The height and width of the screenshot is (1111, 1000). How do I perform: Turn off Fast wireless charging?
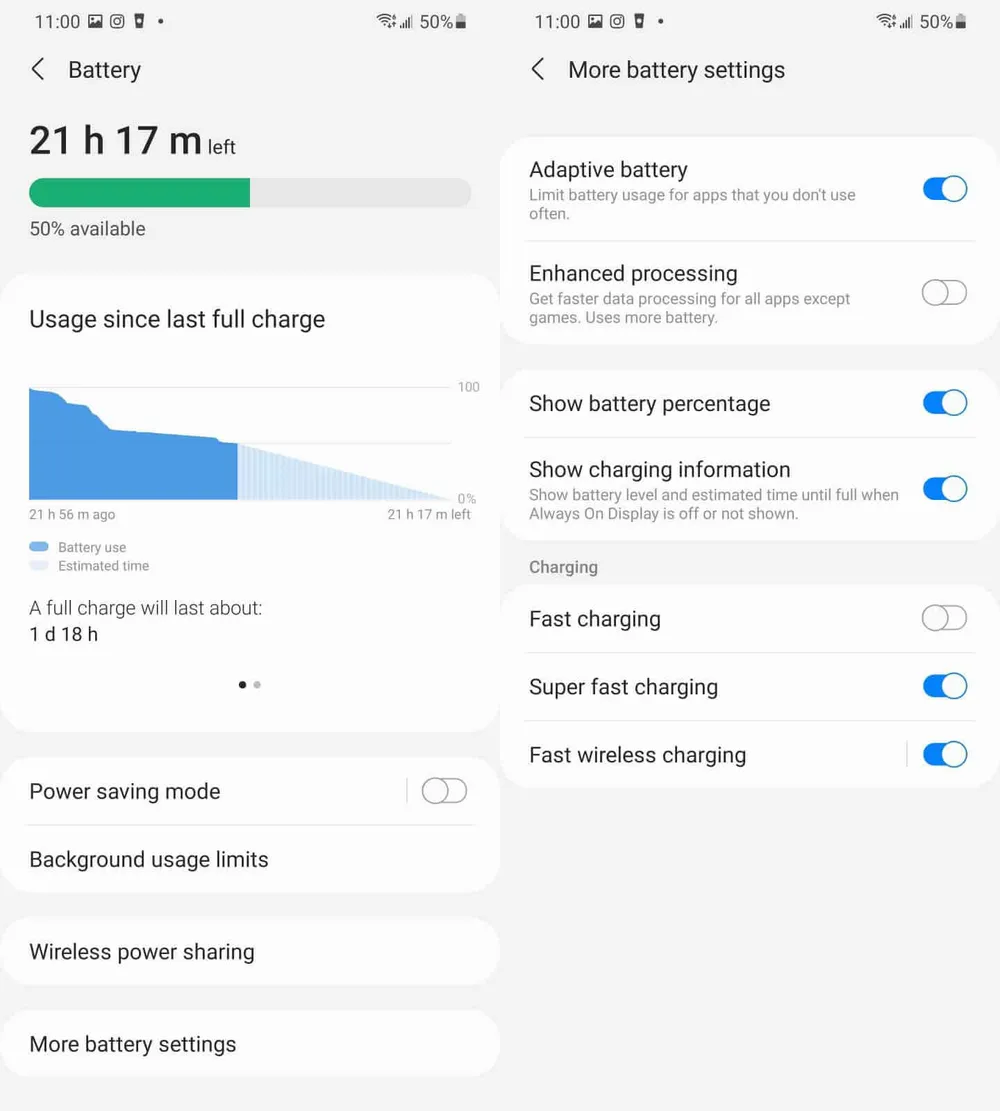click(x=944, y=754)
